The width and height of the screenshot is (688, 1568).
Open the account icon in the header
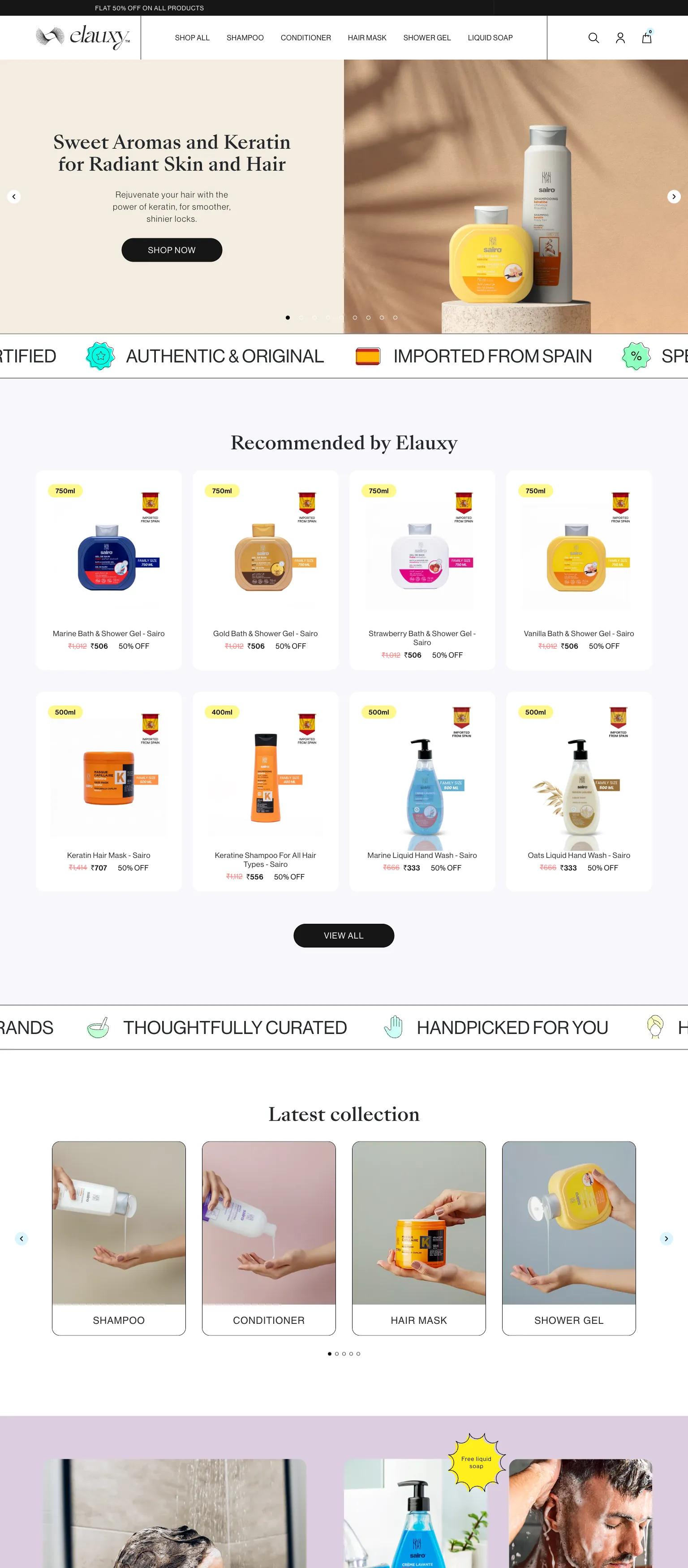point(620,38)
